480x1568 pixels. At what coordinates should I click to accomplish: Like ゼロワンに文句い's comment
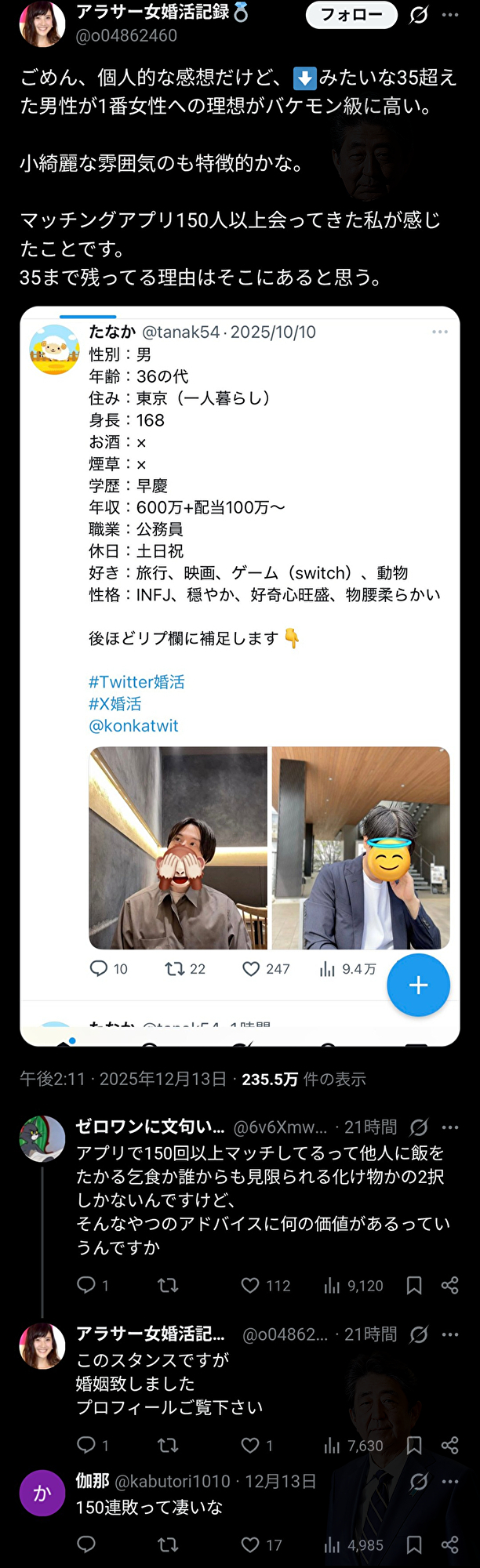[x=250, y=1285]
